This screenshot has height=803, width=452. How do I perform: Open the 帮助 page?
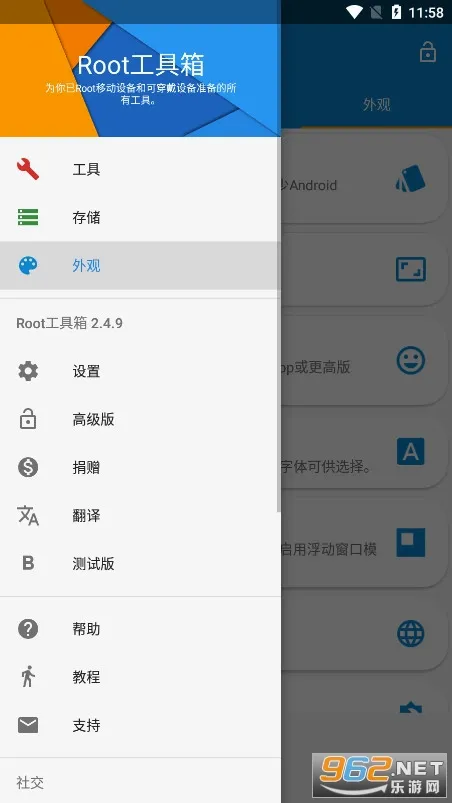tap(140, 629)
